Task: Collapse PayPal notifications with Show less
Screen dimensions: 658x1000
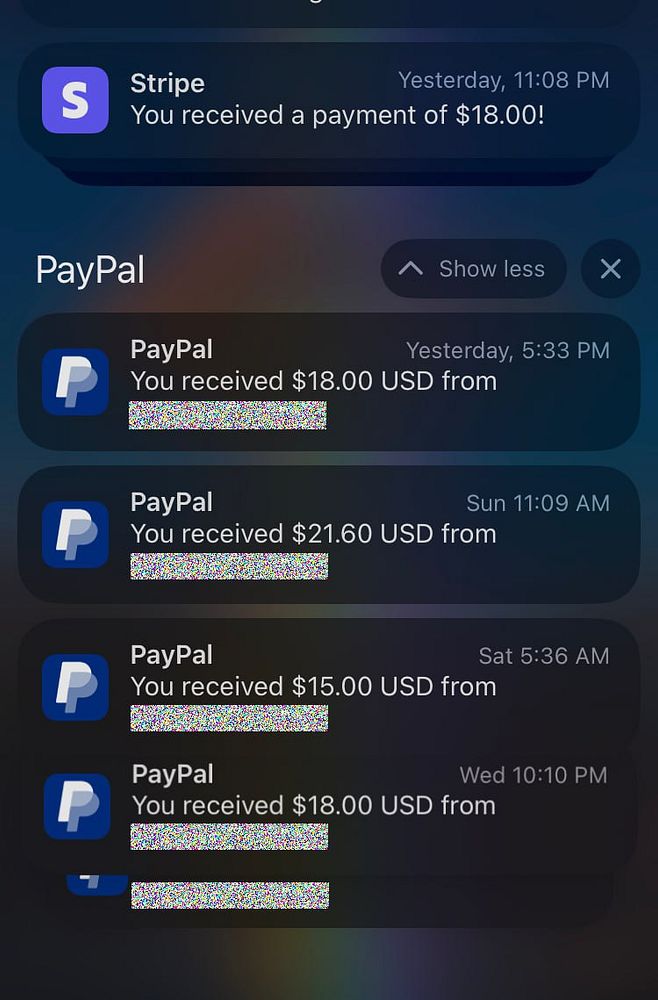Action: point(473,269)
